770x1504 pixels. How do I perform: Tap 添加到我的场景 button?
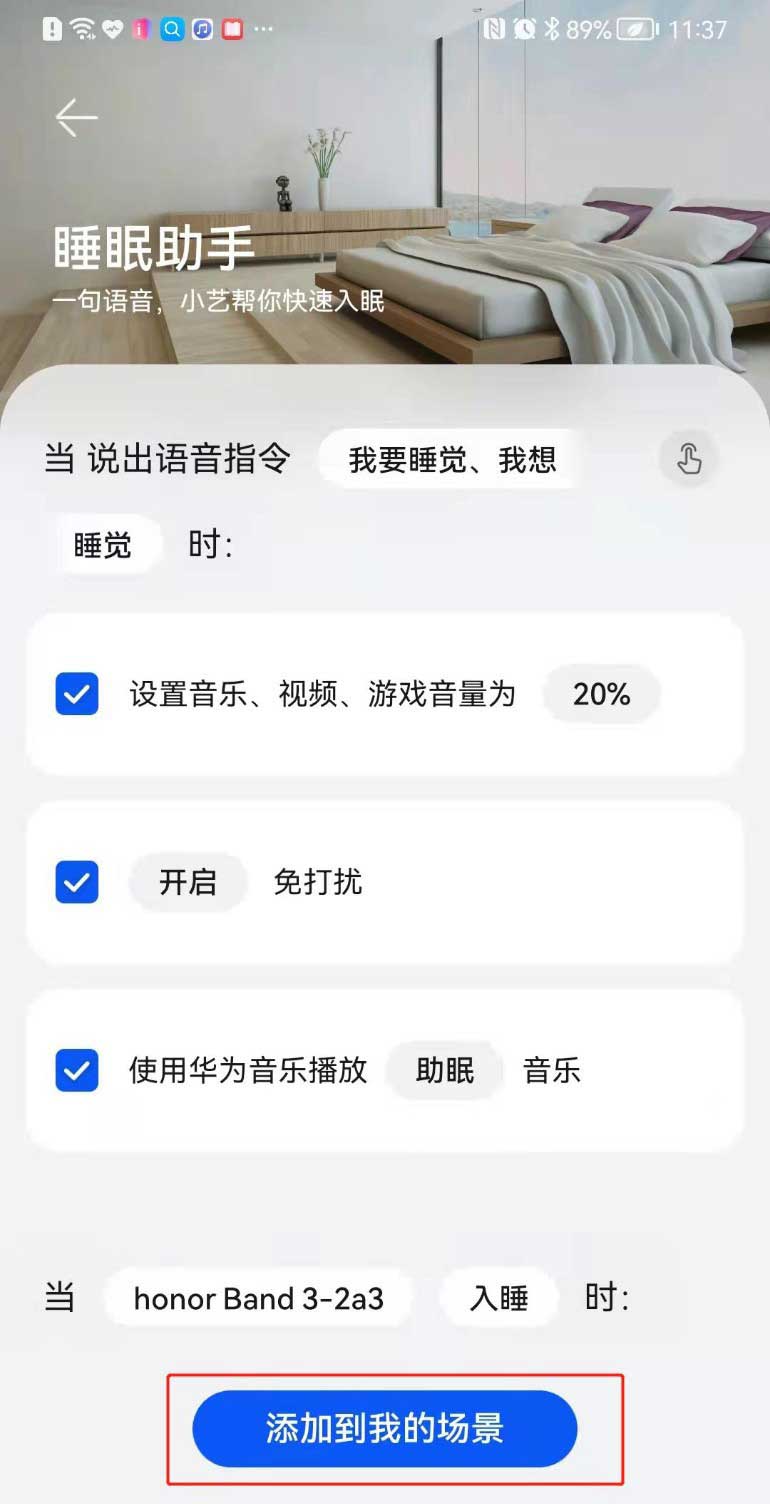pos(385,1428)
